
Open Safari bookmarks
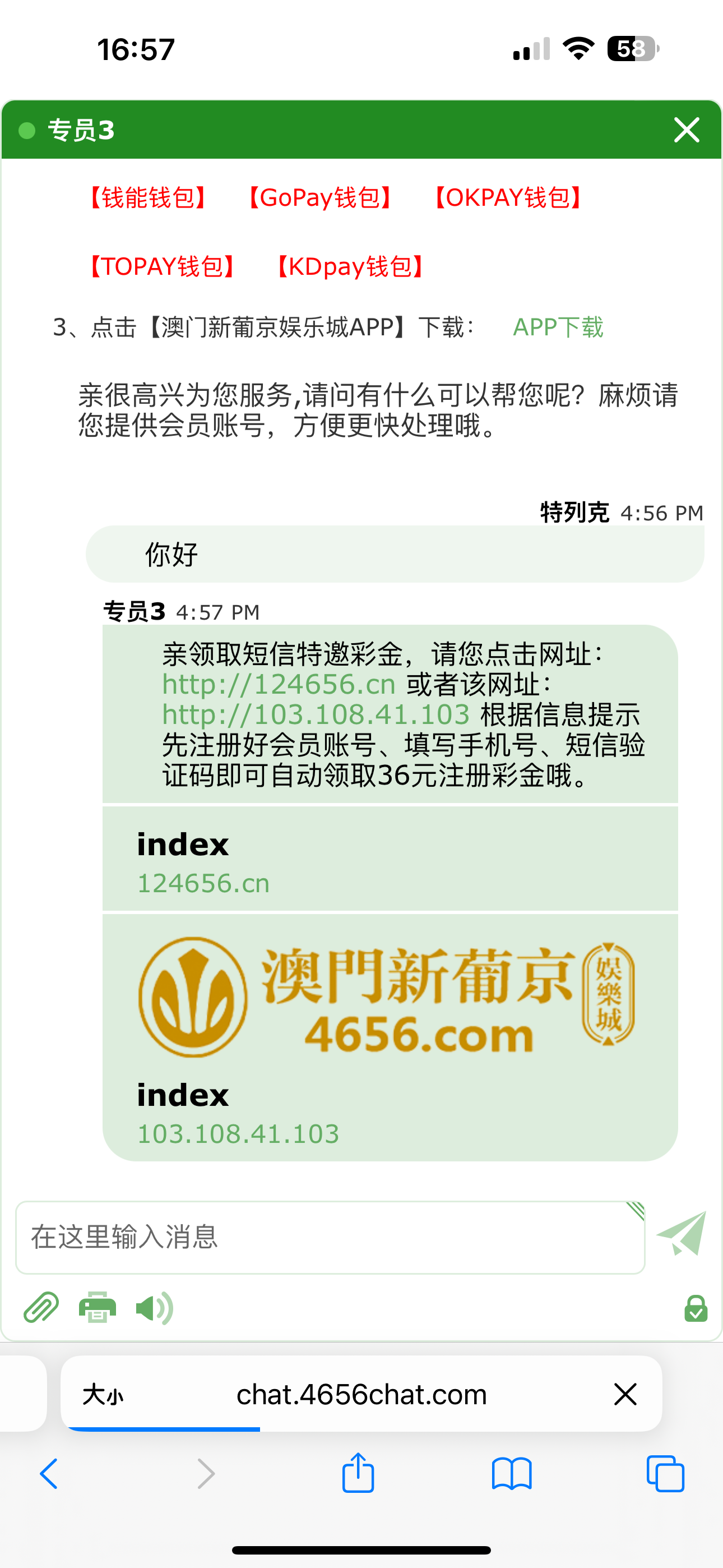point(512,1473)
